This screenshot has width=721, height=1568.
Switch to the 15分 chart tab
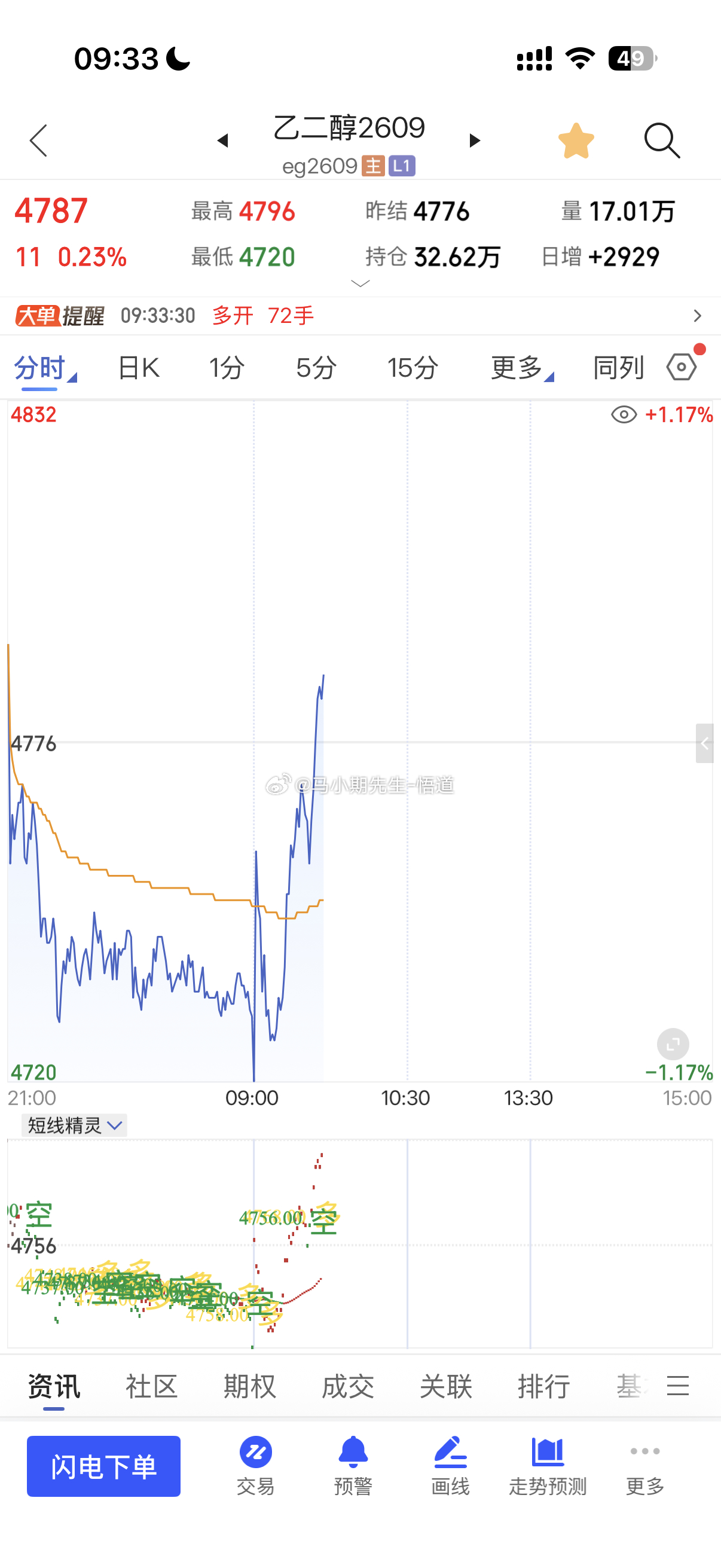[413, 368]
